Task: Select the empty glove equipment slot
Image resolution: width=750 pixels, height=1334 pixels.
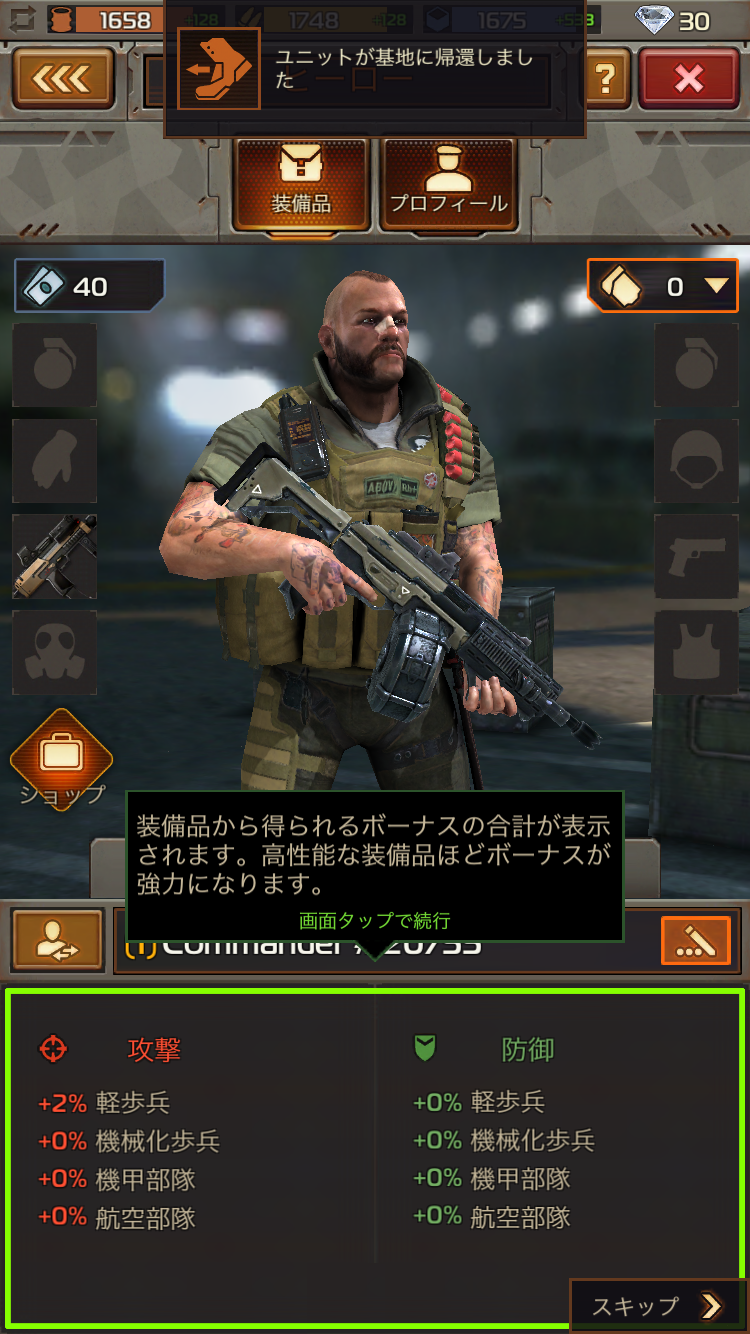Action: point(55,460)
